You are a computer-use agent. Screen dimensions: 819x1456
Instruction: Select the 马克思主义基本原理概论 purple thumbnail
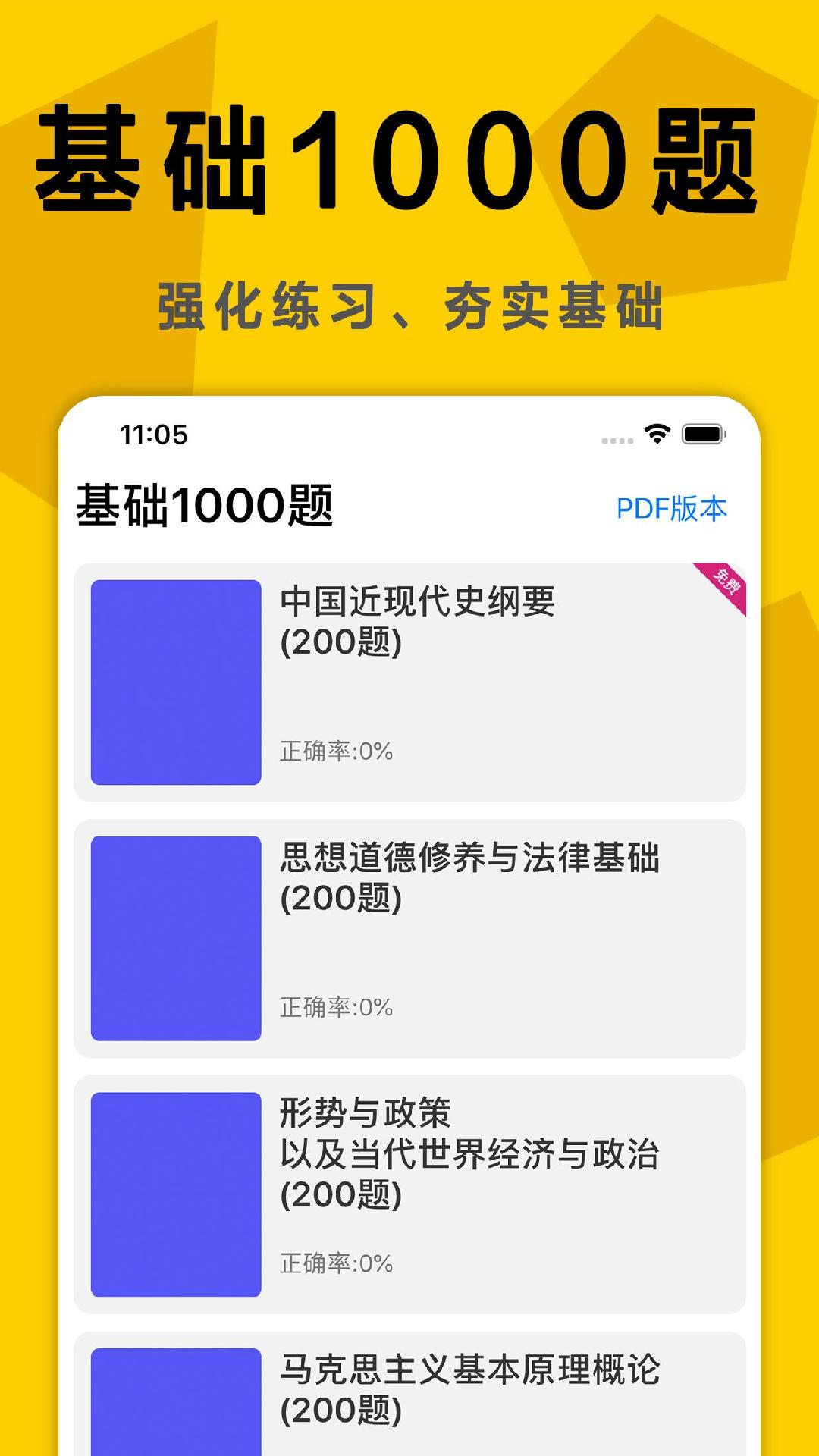(x=174, y=1410)
